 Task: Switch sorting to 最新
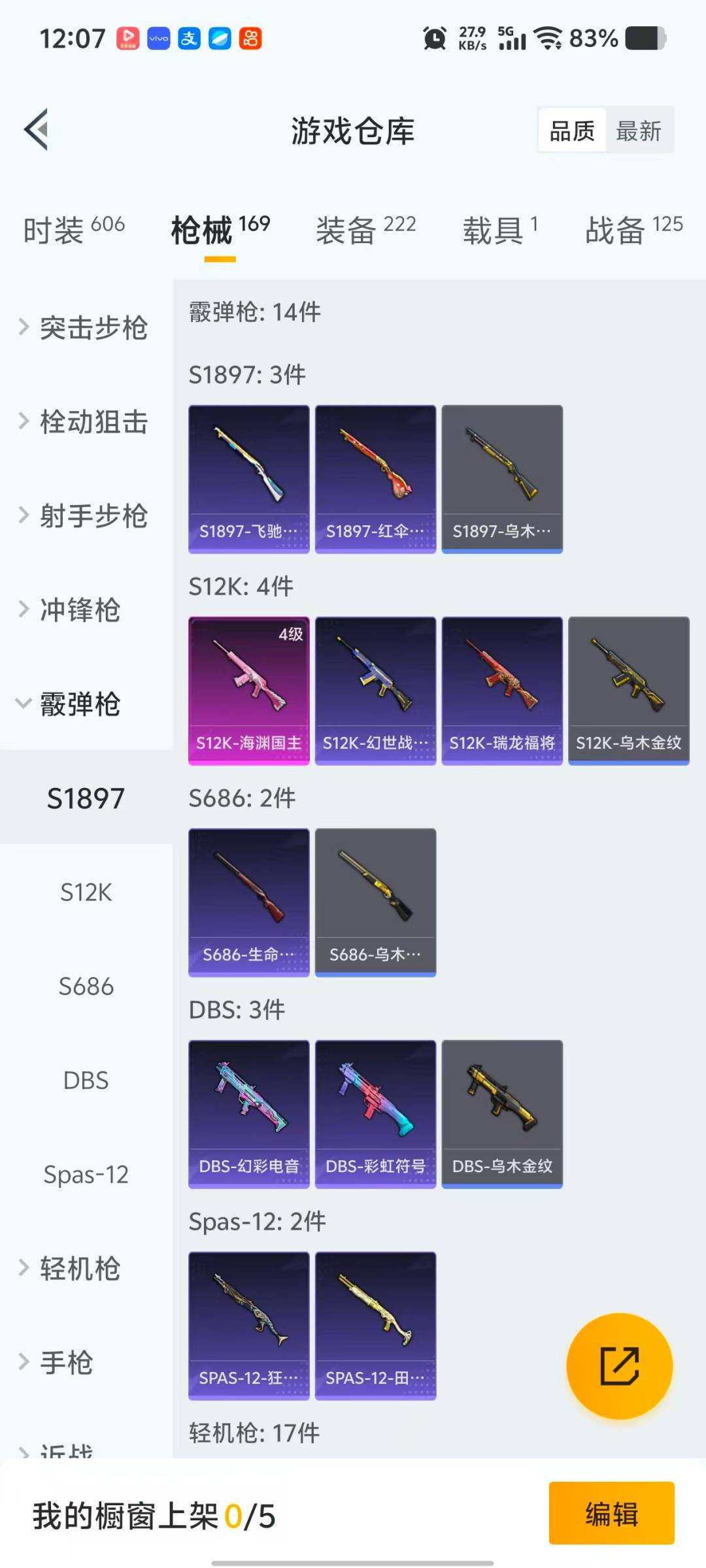(639, 130)
